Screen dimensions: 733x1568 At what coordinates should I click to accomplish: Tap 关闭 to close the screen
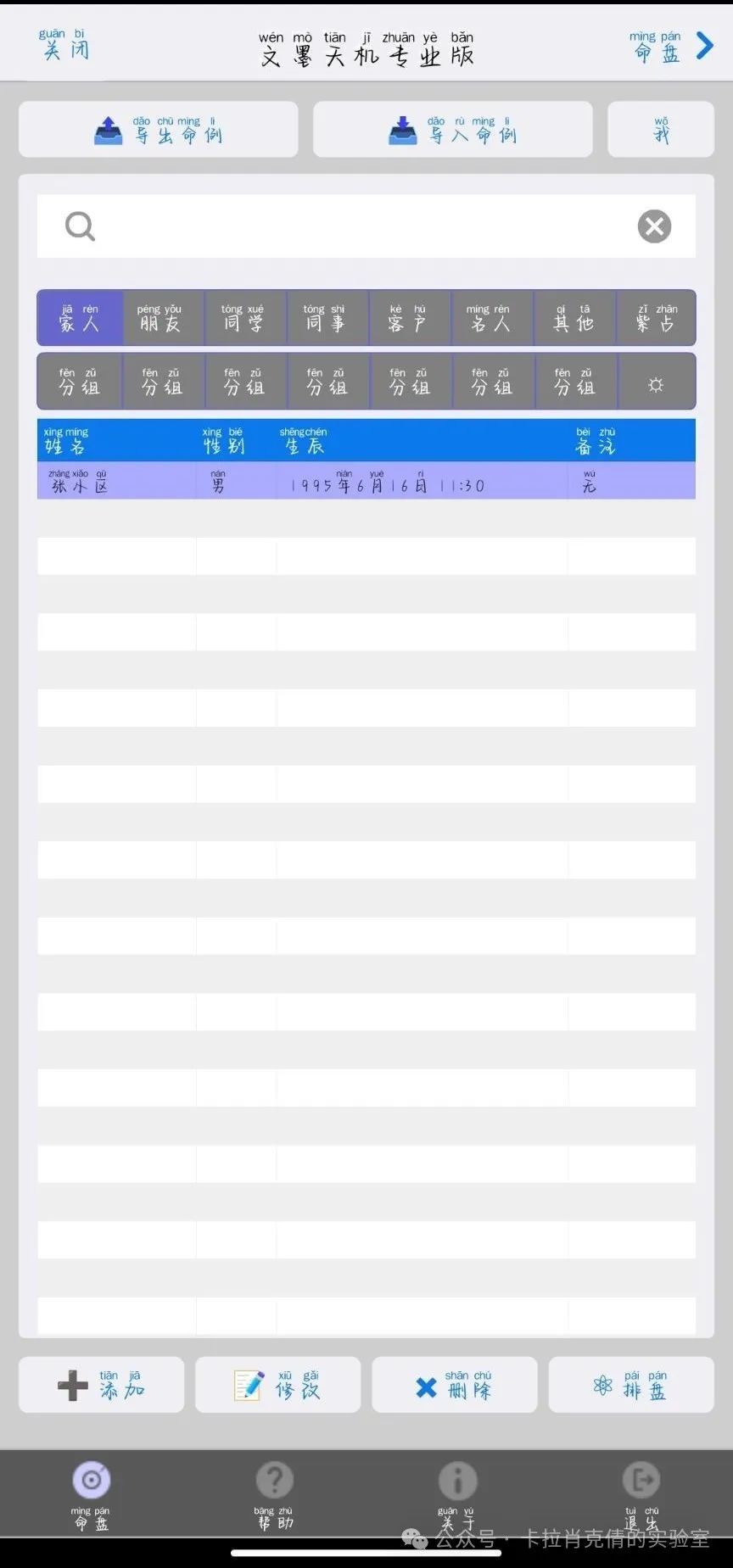point(64,45)
